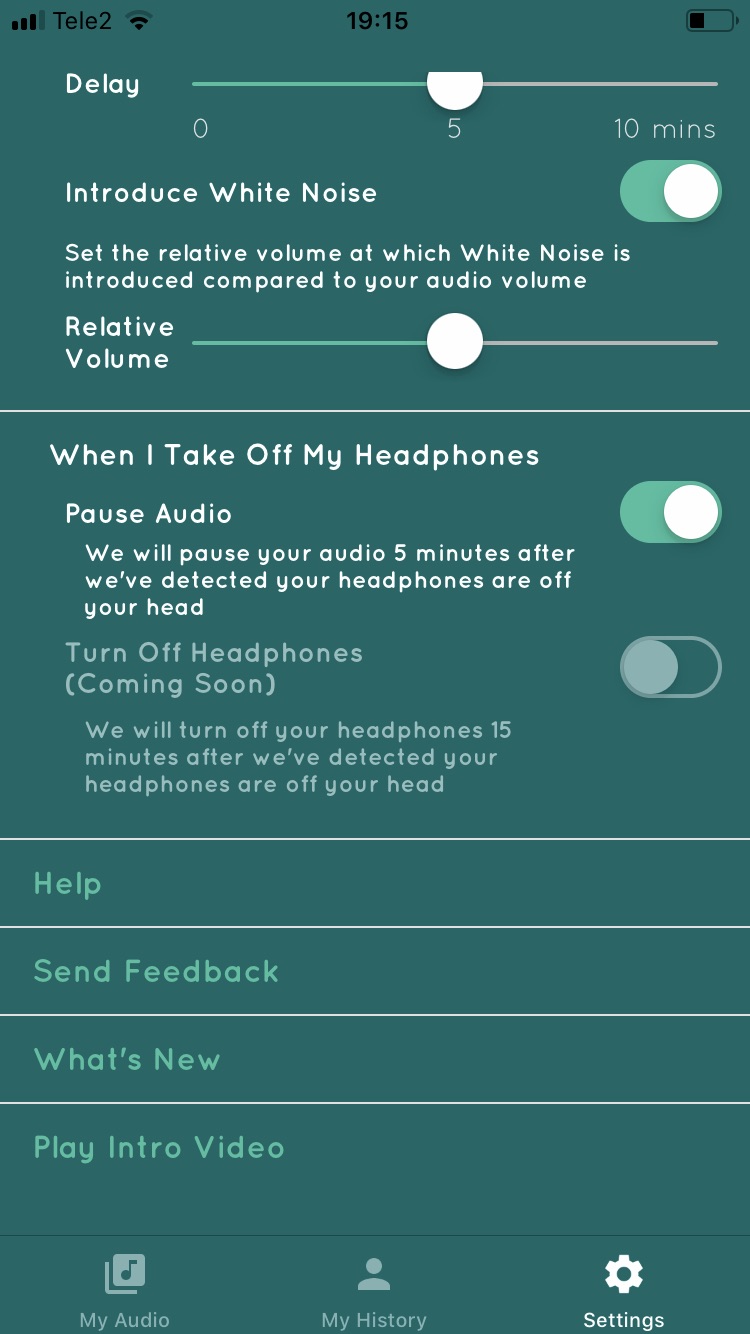Switch to the My Audio tab
Screen dimensions: 750x1334
pyautogui.click(x=125, y=1290)
